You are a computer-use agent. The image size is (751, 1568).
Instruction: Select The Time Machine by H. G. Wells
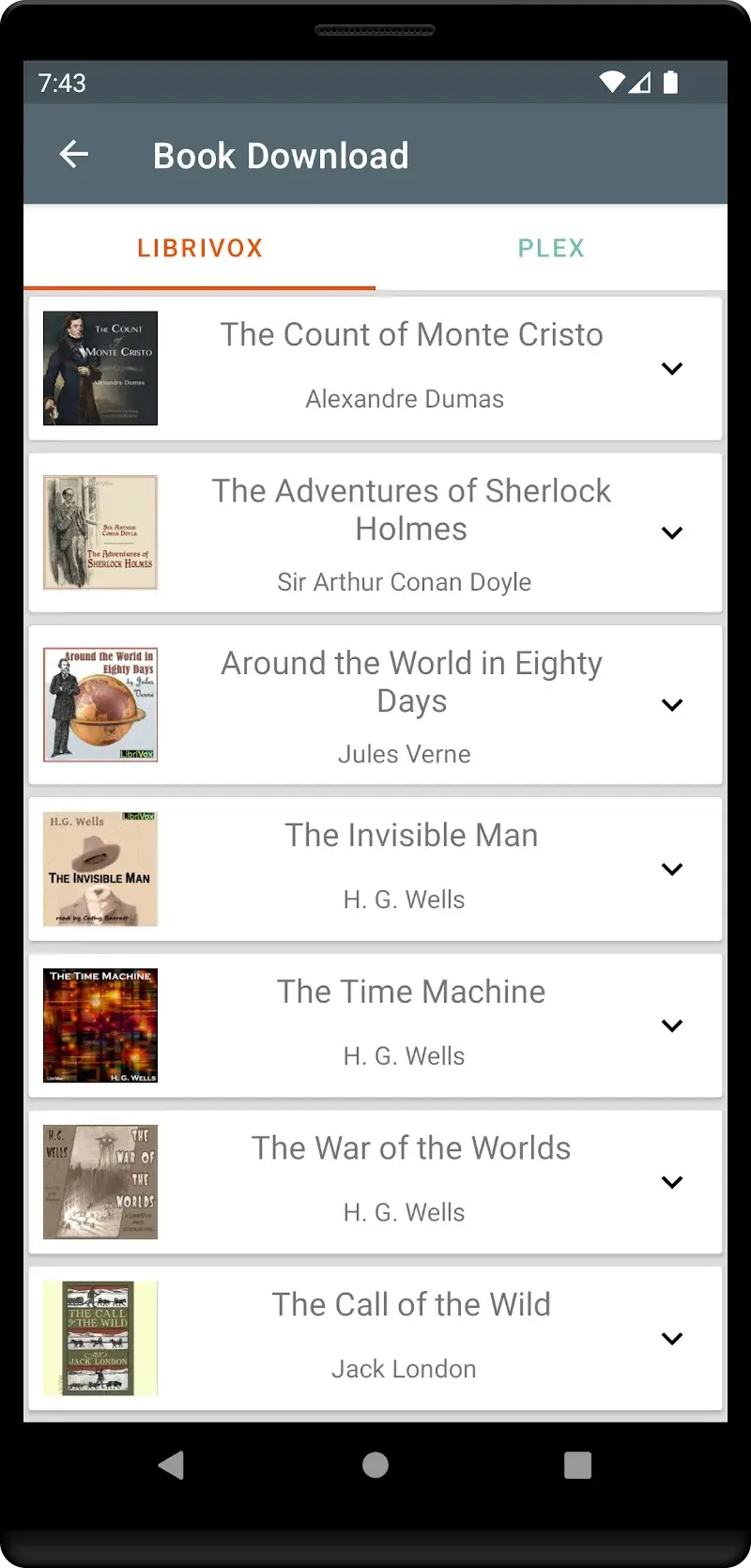coord(411,992)
